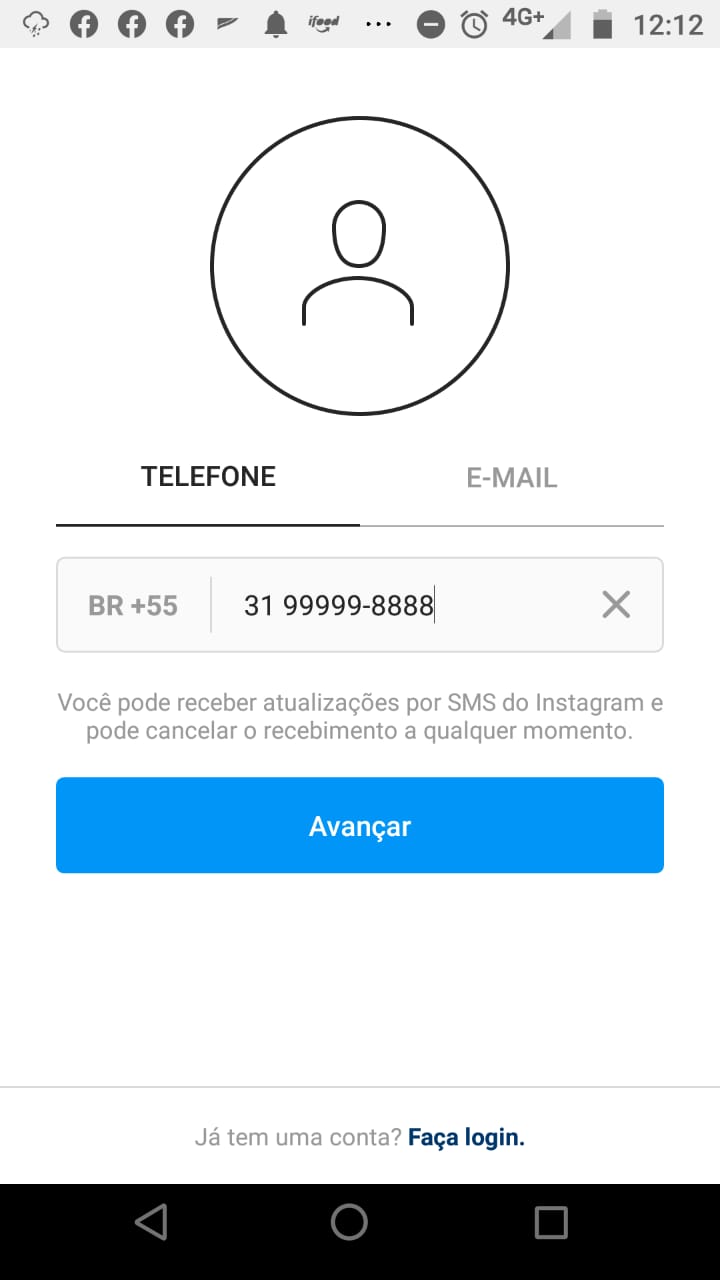Switch to the E-MAIL tab

(x=511, y=478)
